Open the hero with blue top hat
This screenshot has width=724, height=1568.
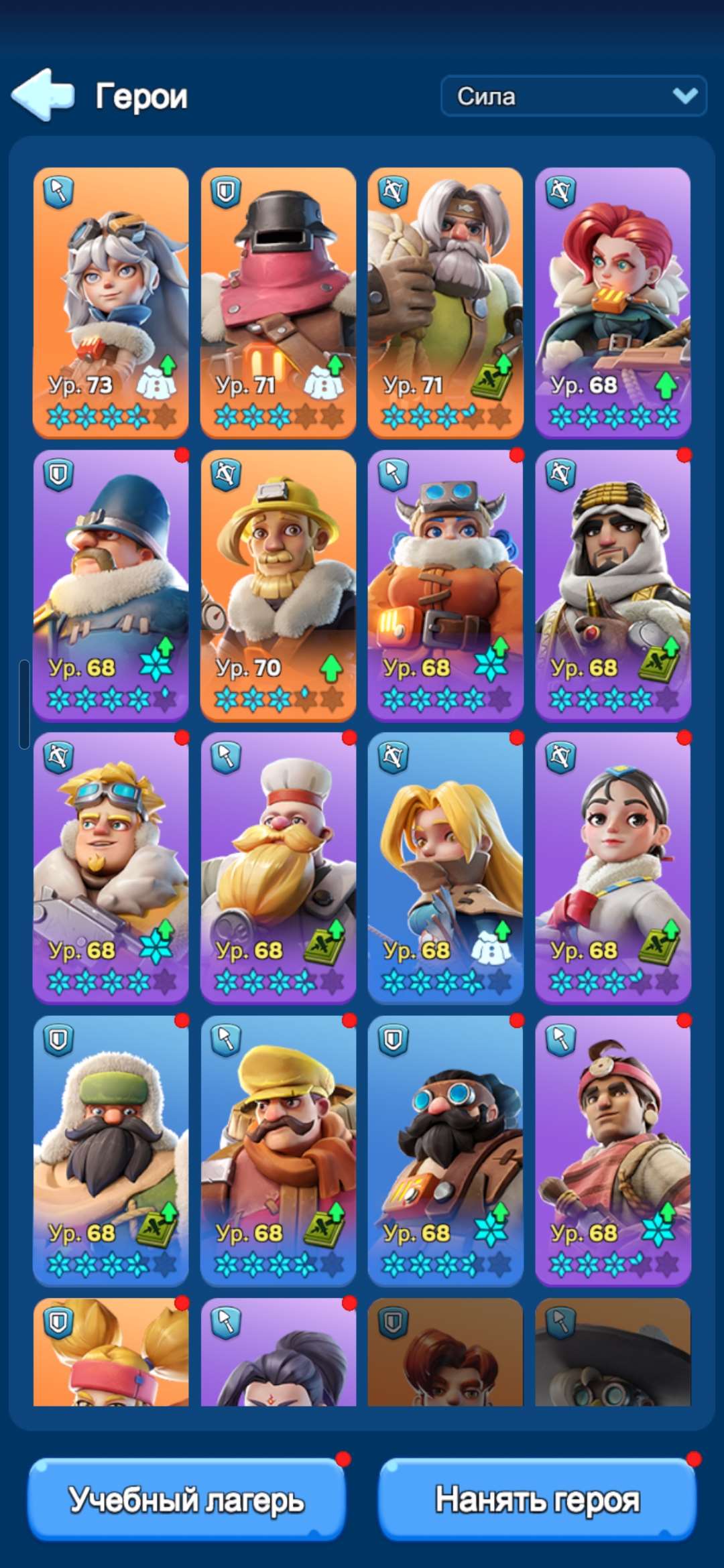pos(111,586)
